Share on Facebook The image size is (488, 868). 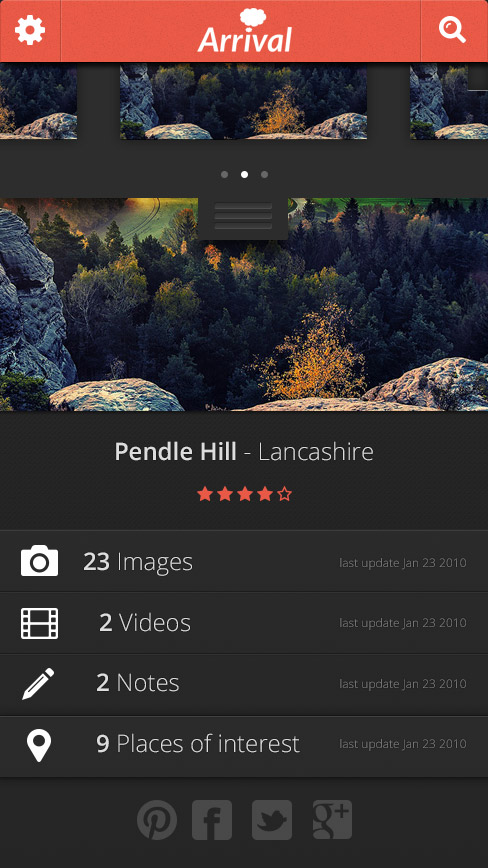pos(212,820)
